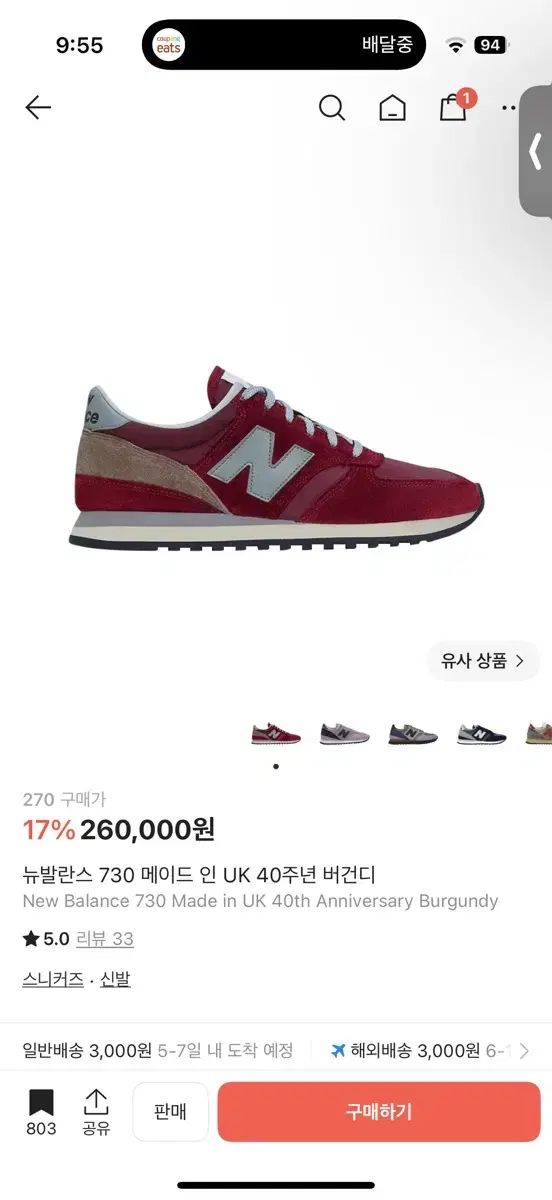Open the shopping bag with badge
This screenshot has width=552, height=1200.
(456, 105)
